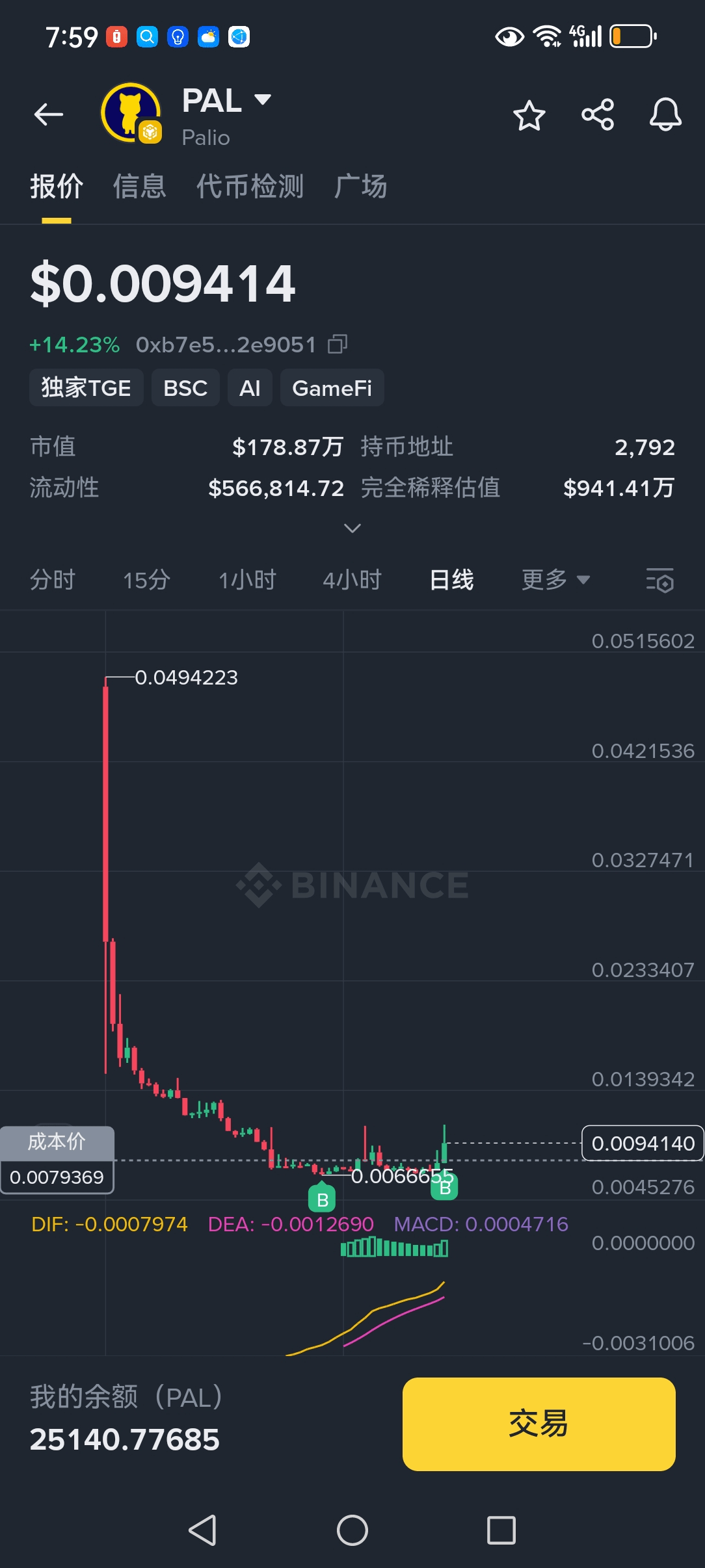705x1568 pixels.
Task: Go back using the arrow icon
Action: tap(49, 115)
